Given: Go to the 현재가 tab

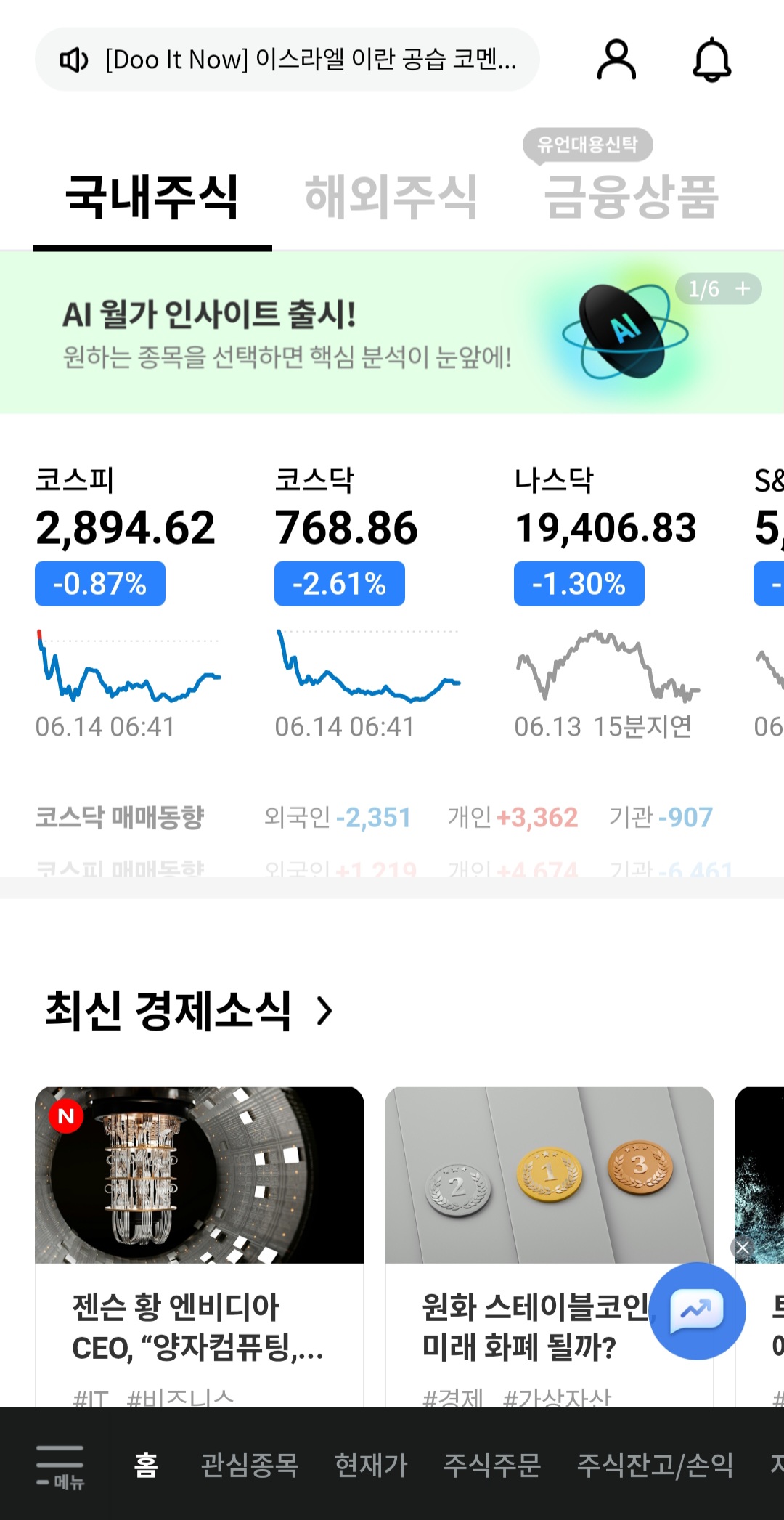Looking at the screenshot, I should point(371,1466).
